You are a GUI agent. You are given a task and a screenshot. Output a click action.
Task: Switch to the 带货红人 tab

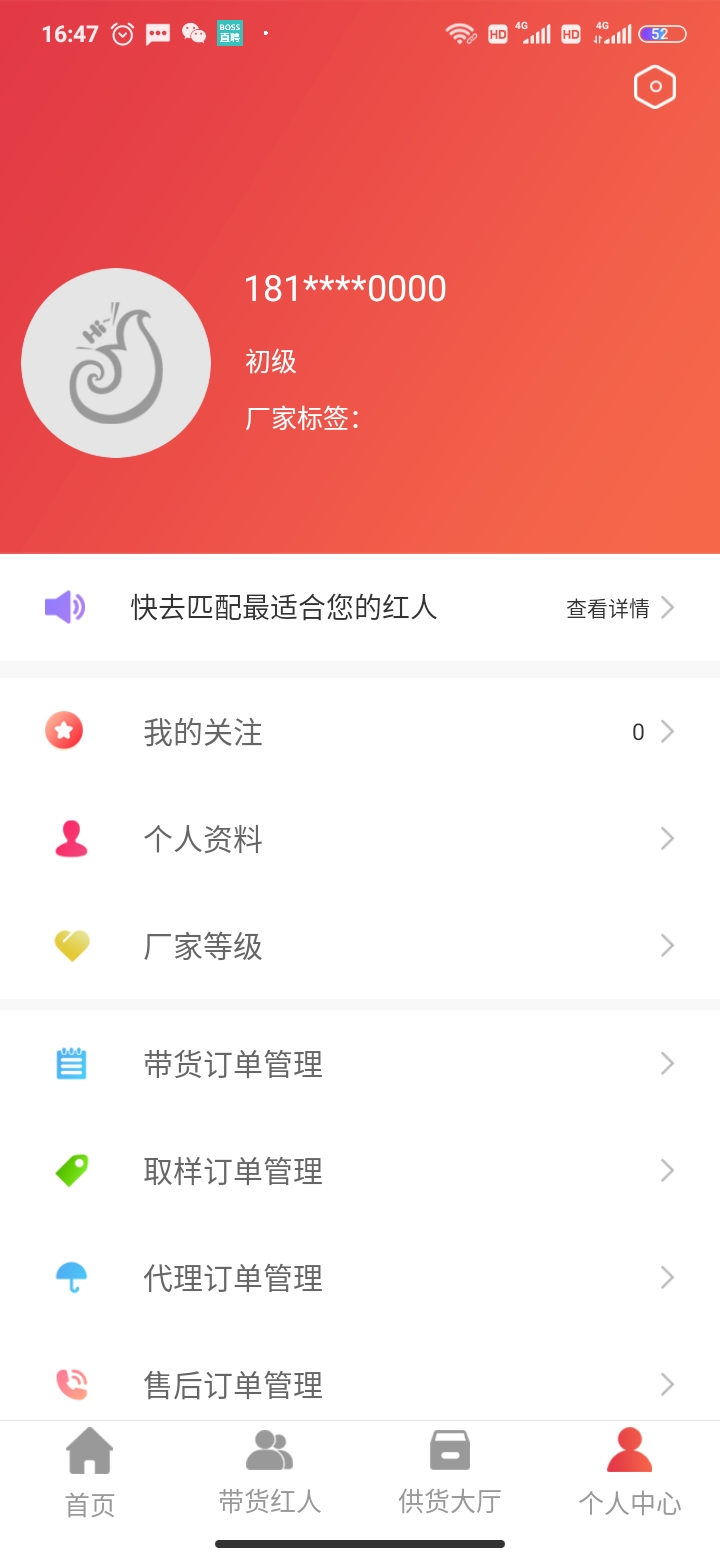pyautogui.click(x=270, y=1472)
